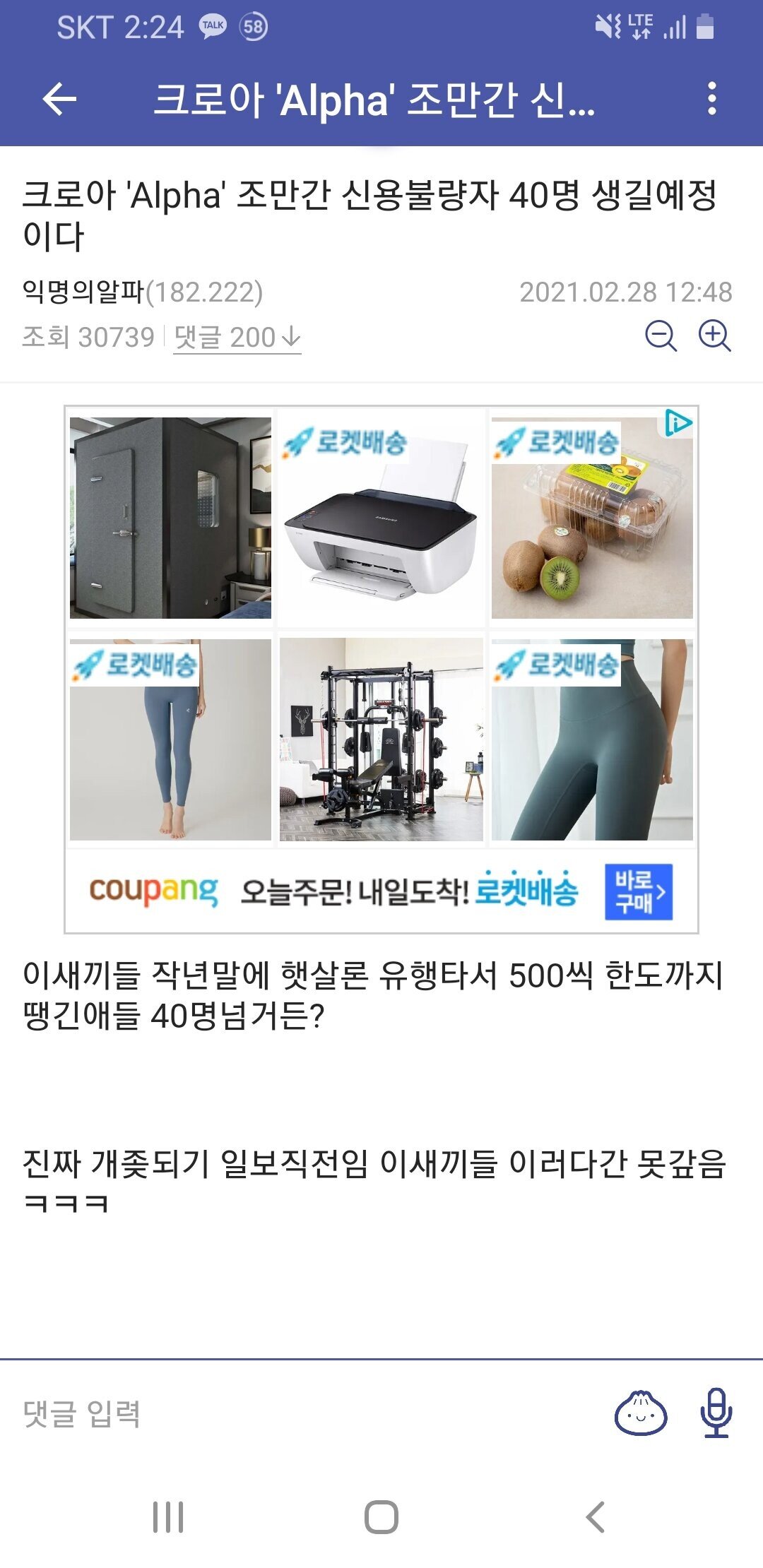Jump to the 댓글 200 comments link

237,338
